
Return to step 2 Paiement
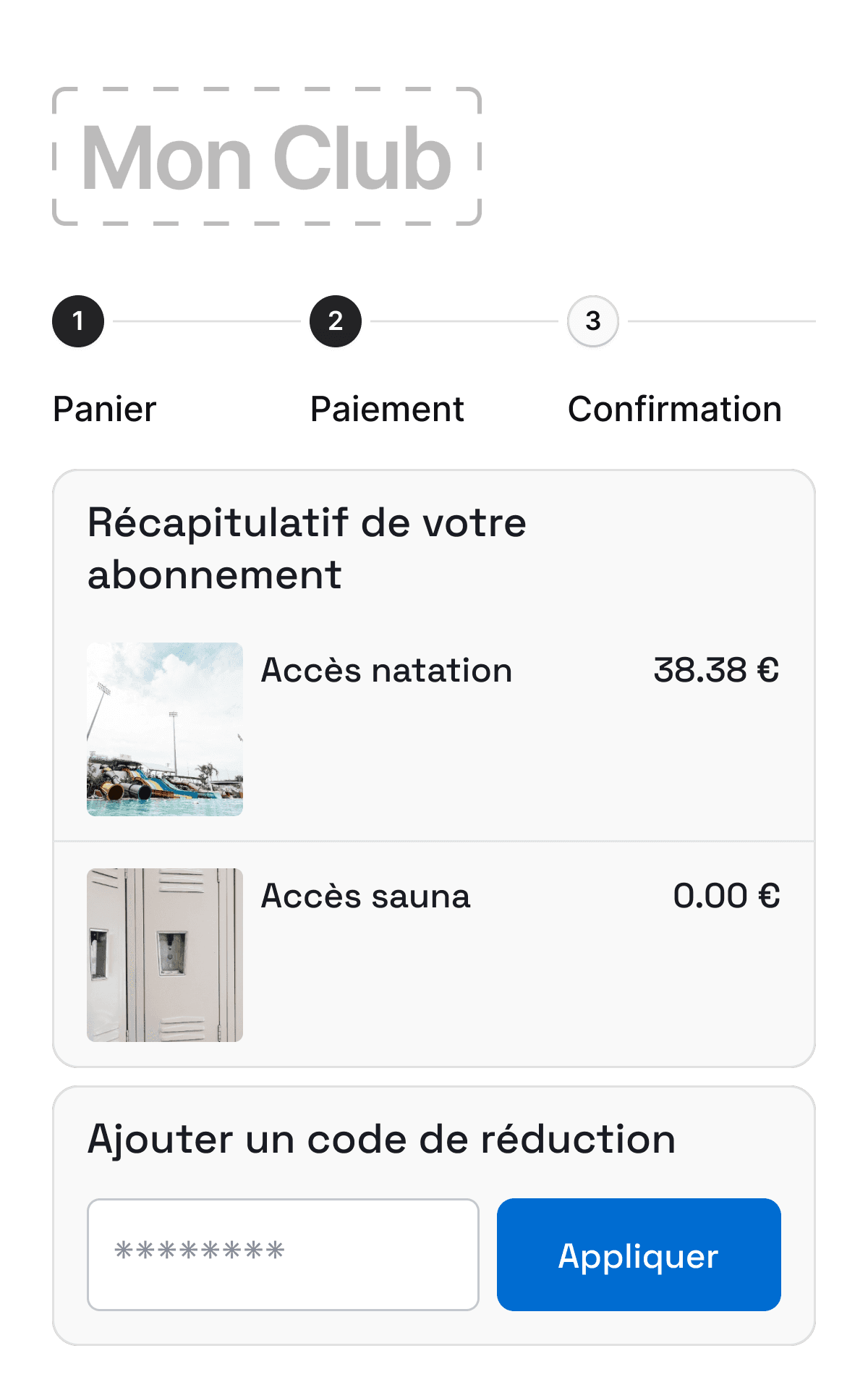pos(336,321)
